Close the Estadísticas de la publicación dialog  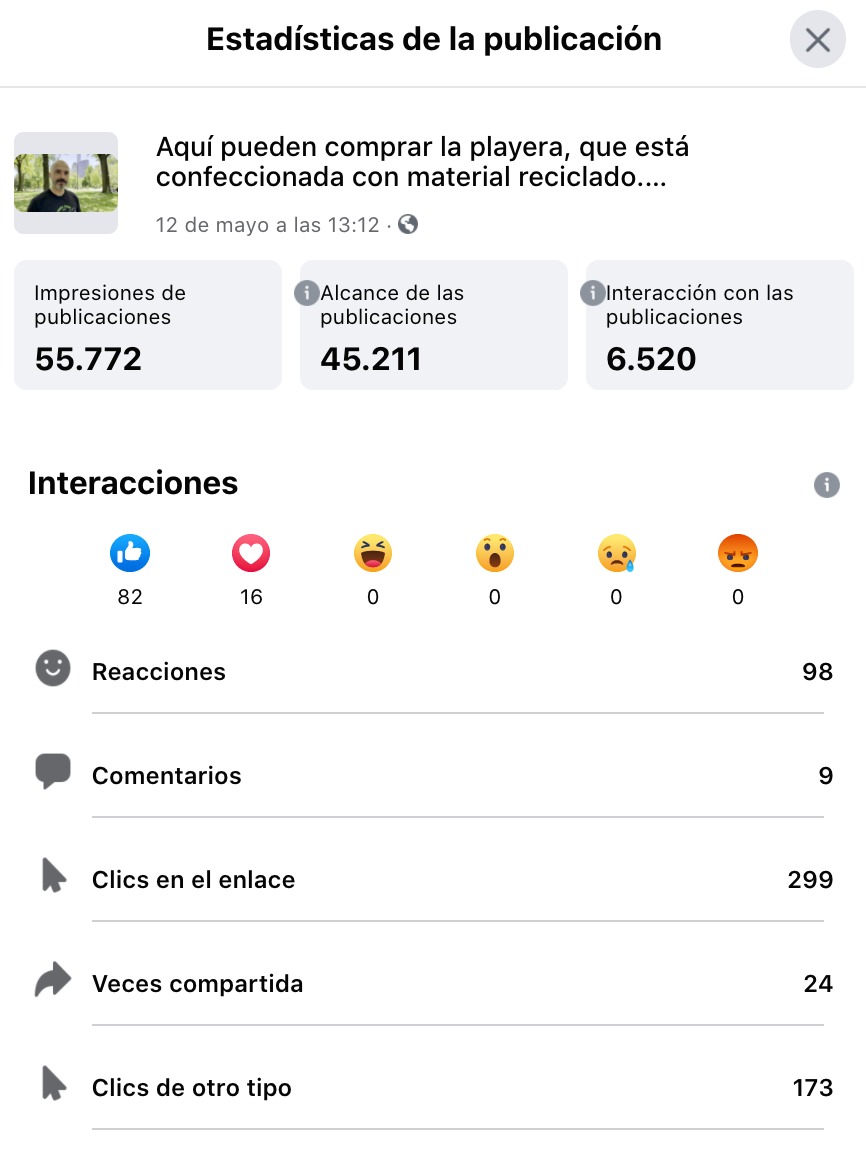[x=817, y=40]
